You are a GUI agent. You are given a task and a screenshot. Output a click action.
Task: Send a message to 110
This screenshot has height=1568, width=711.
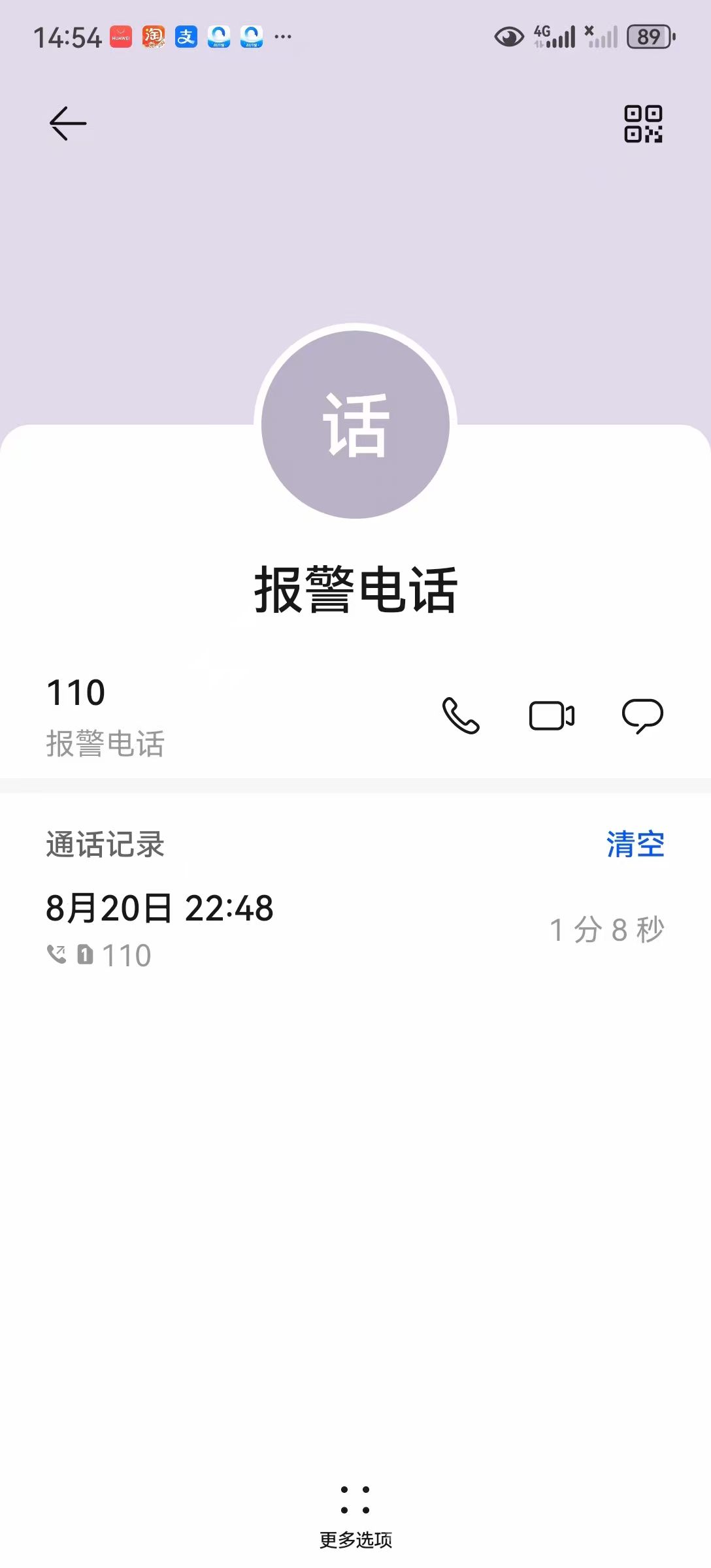[x=642, y=716]
